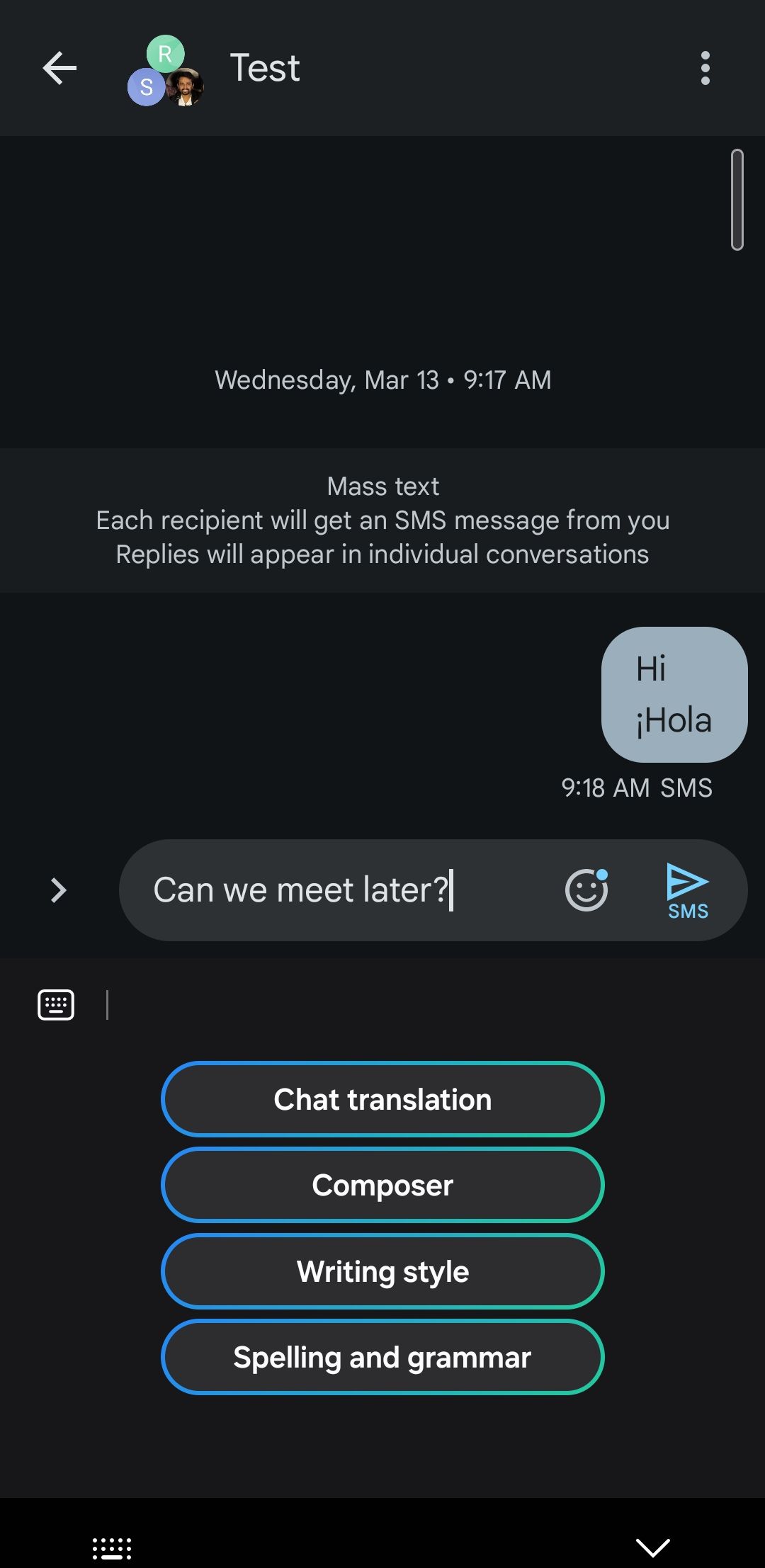The width and height of the screenshot is (765, 1568).
Task: Send the message as SMS
Action: [687, 890]
